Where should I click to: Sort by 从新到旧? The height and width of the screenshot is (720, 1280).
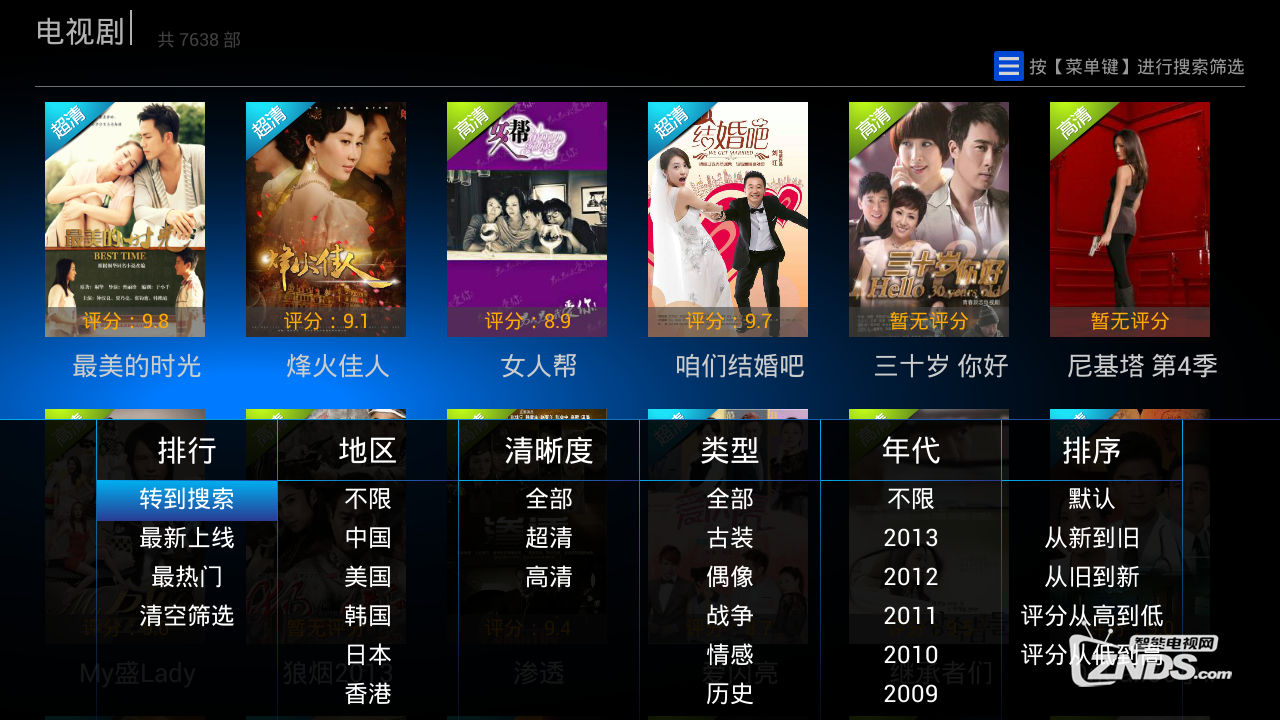pyautogui.click(x=1092, y=538)
